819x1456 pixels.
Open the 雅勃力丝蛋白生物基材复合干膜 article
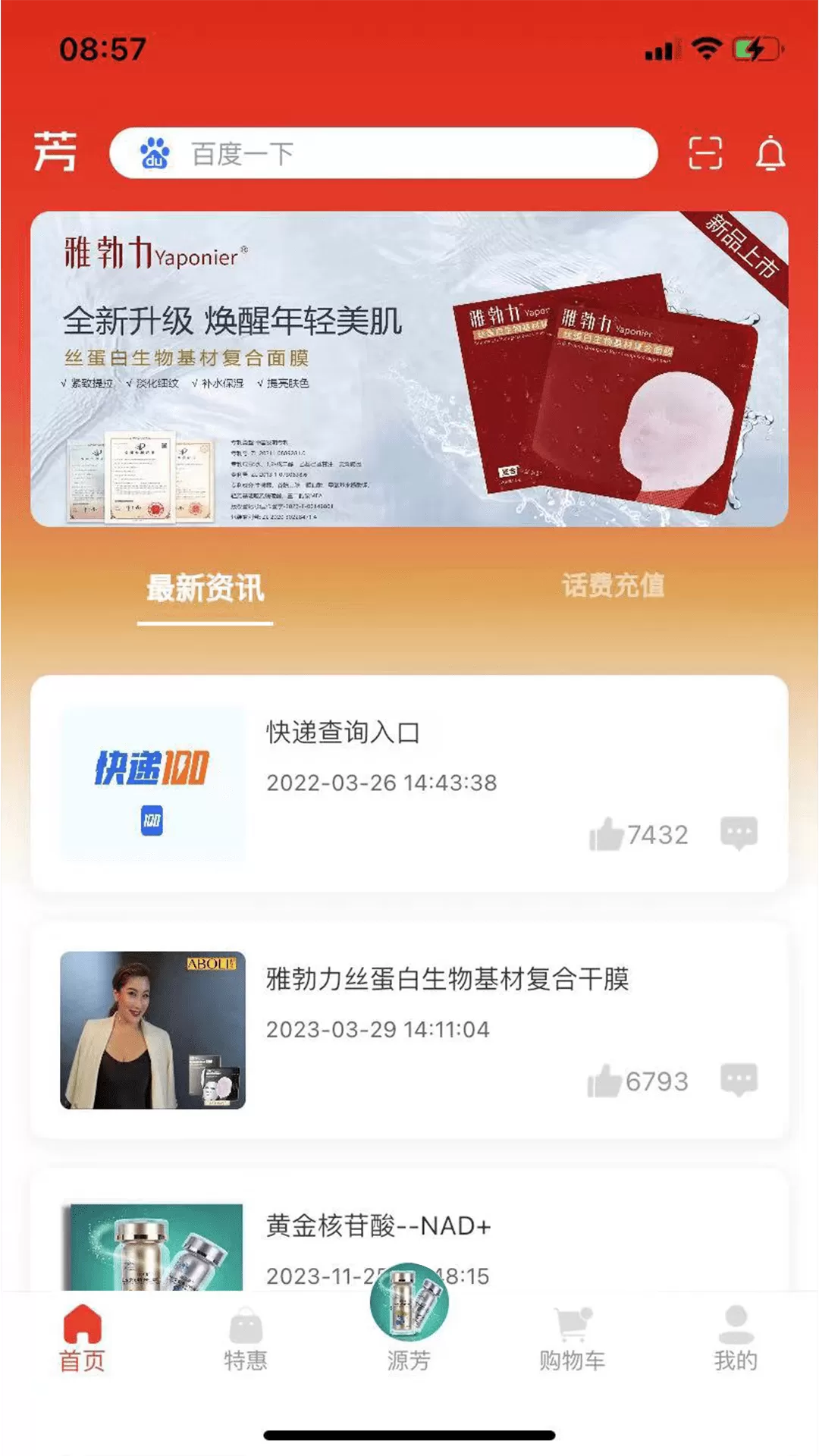click(447, 979)
